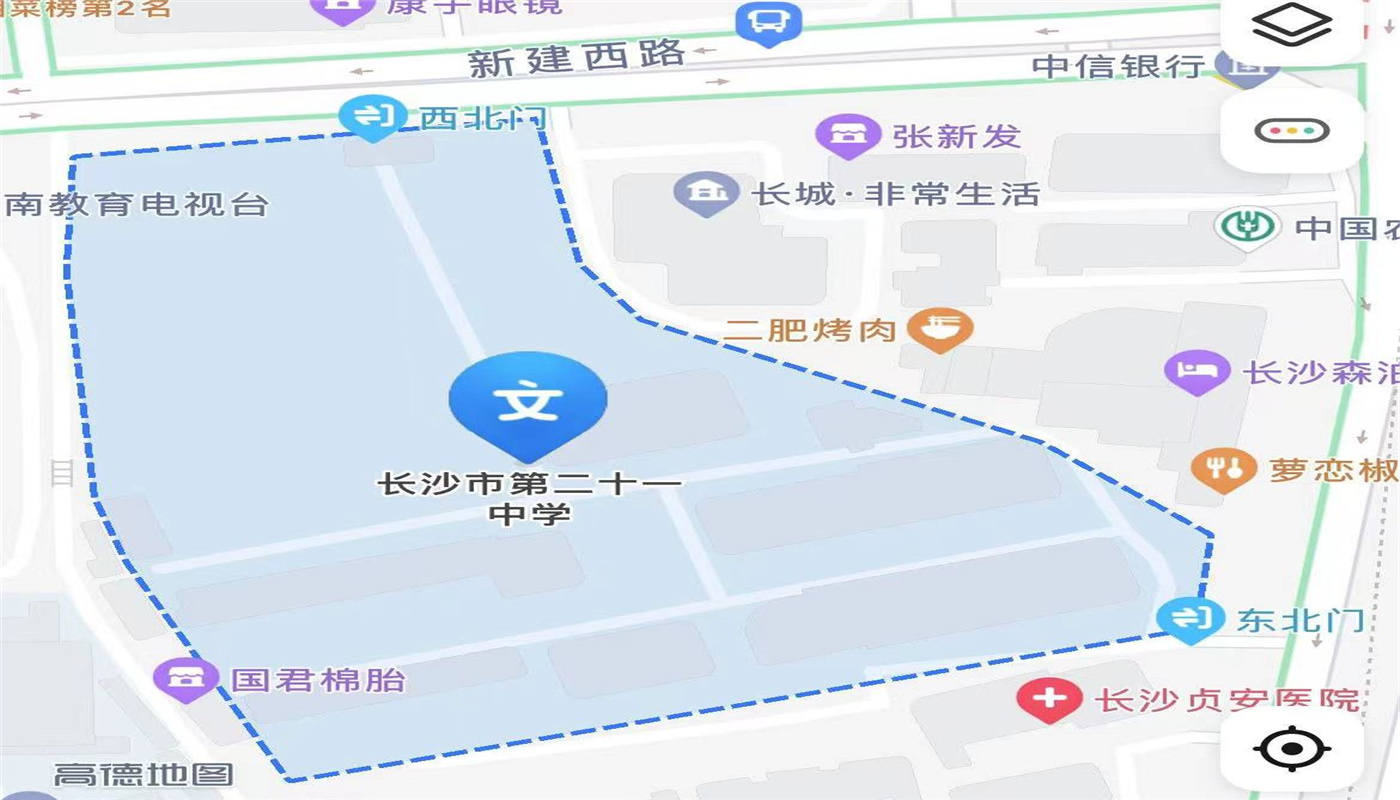Tap 国君棉胎 shop marker
The height and width of the screenshot is (800, 1400).
[186, 680]
